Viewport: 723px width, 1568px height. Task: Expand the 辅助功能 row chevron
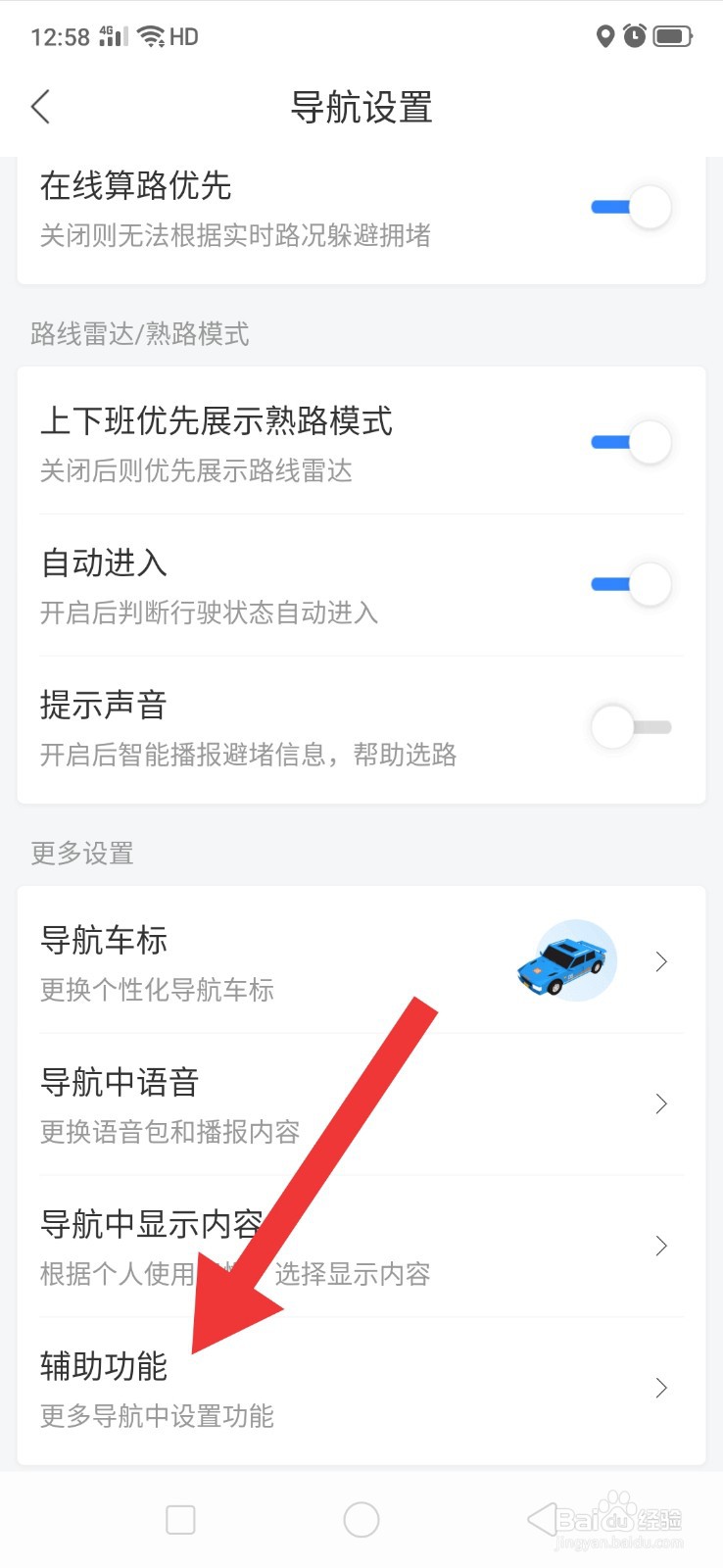pyautogui.click(x=661, y=1388)
